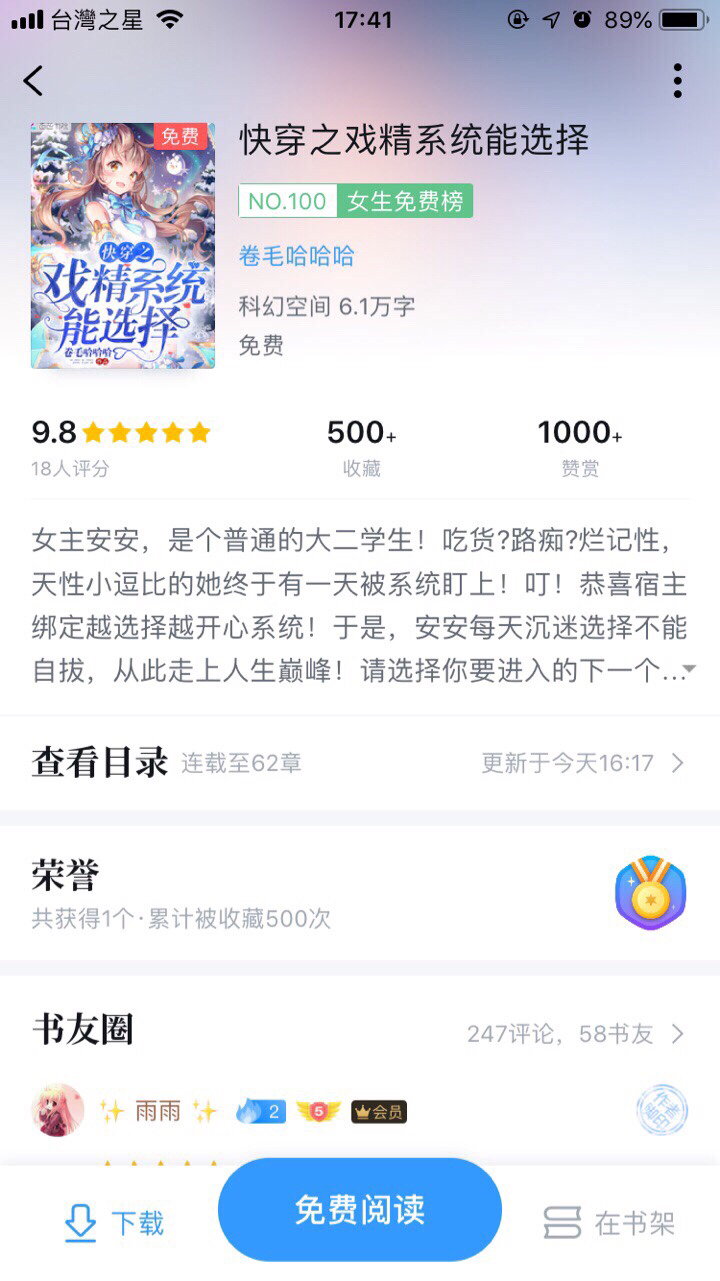View 雨雨's profile avatar
This screenshot has width=720, height=1281.
(58, 1110)
